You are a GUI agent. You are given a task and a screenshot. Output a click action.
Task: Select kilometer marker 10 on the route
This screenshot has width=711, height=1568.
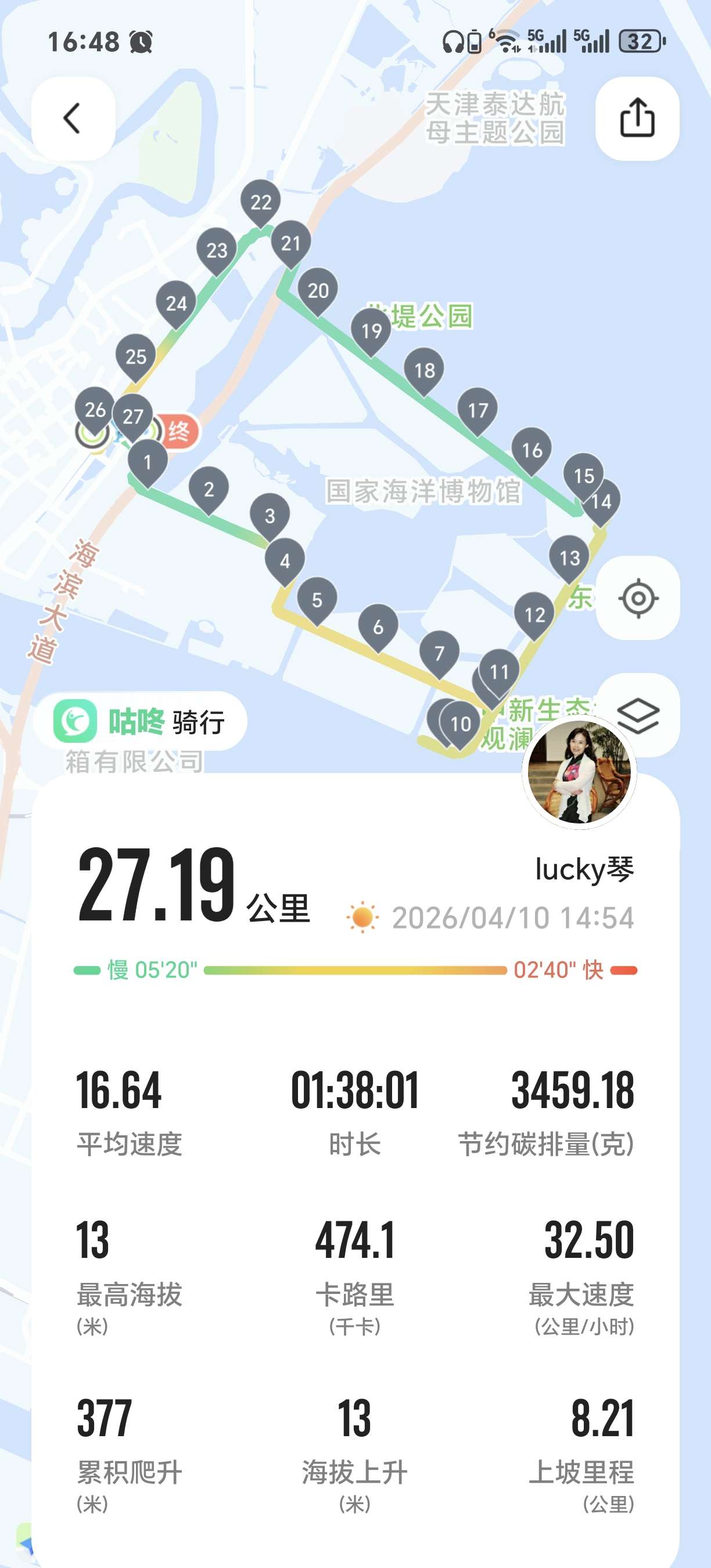pyautogui.click(x=459, y=723)
